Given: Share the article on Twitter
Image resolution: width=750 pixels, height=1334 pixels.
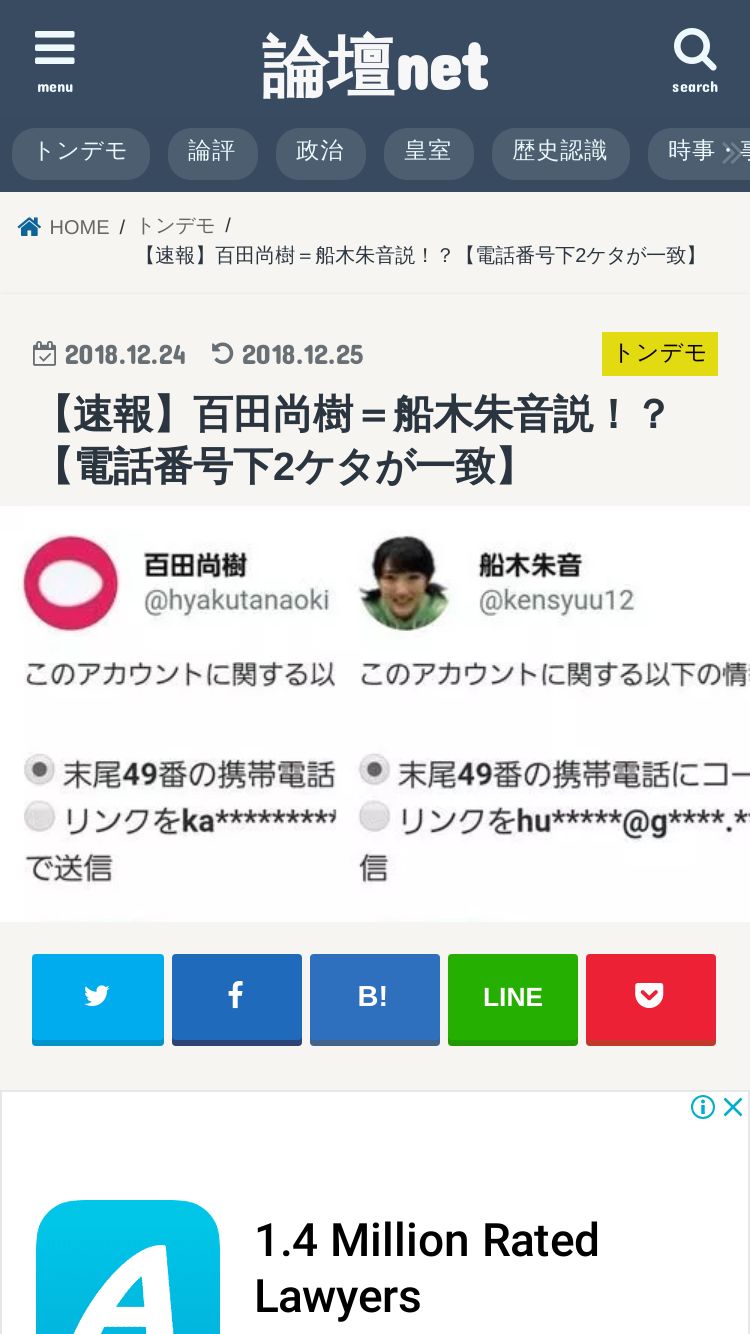Looking at the screenshot, I should pyautogui.click(x=97, y=999).
